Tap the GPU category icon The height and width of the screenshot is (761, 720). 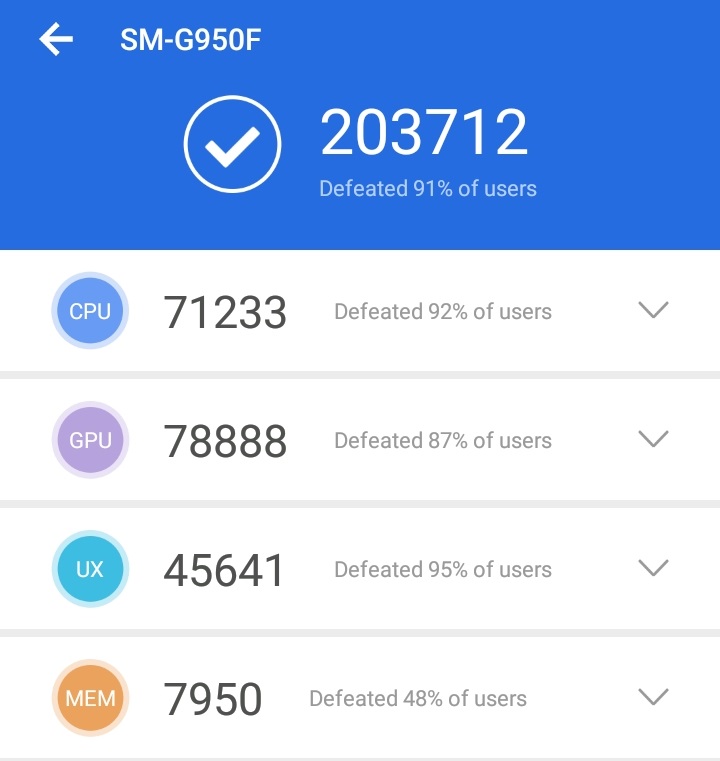click(x=90, y=440)
